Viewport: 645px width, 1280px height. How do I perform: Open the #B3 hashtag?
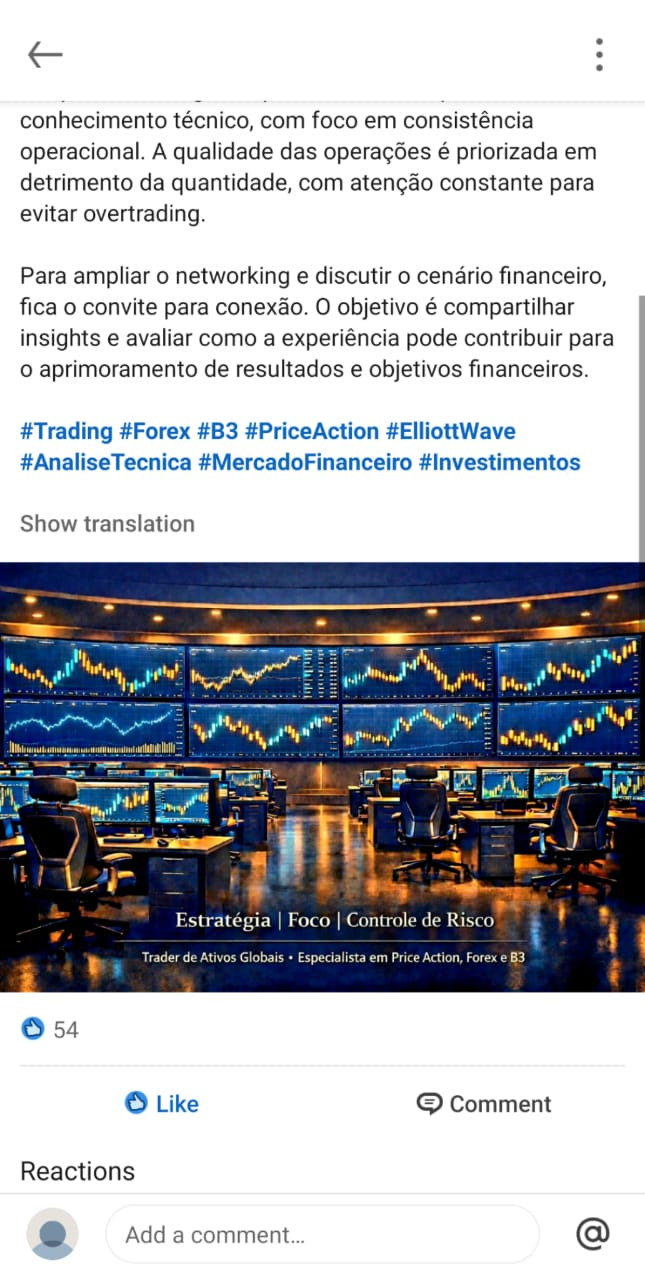[x=217, y=432]
